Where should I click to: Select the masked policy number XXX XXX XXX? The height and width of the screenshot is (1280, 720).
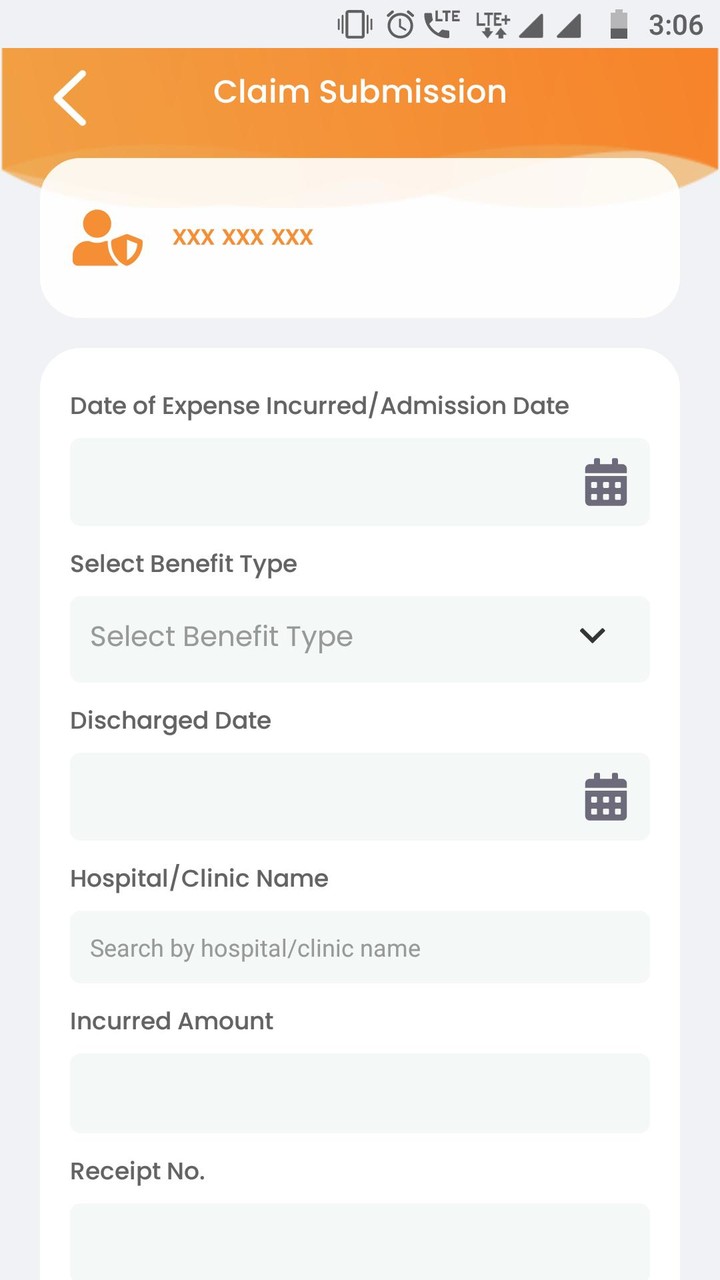242,237
